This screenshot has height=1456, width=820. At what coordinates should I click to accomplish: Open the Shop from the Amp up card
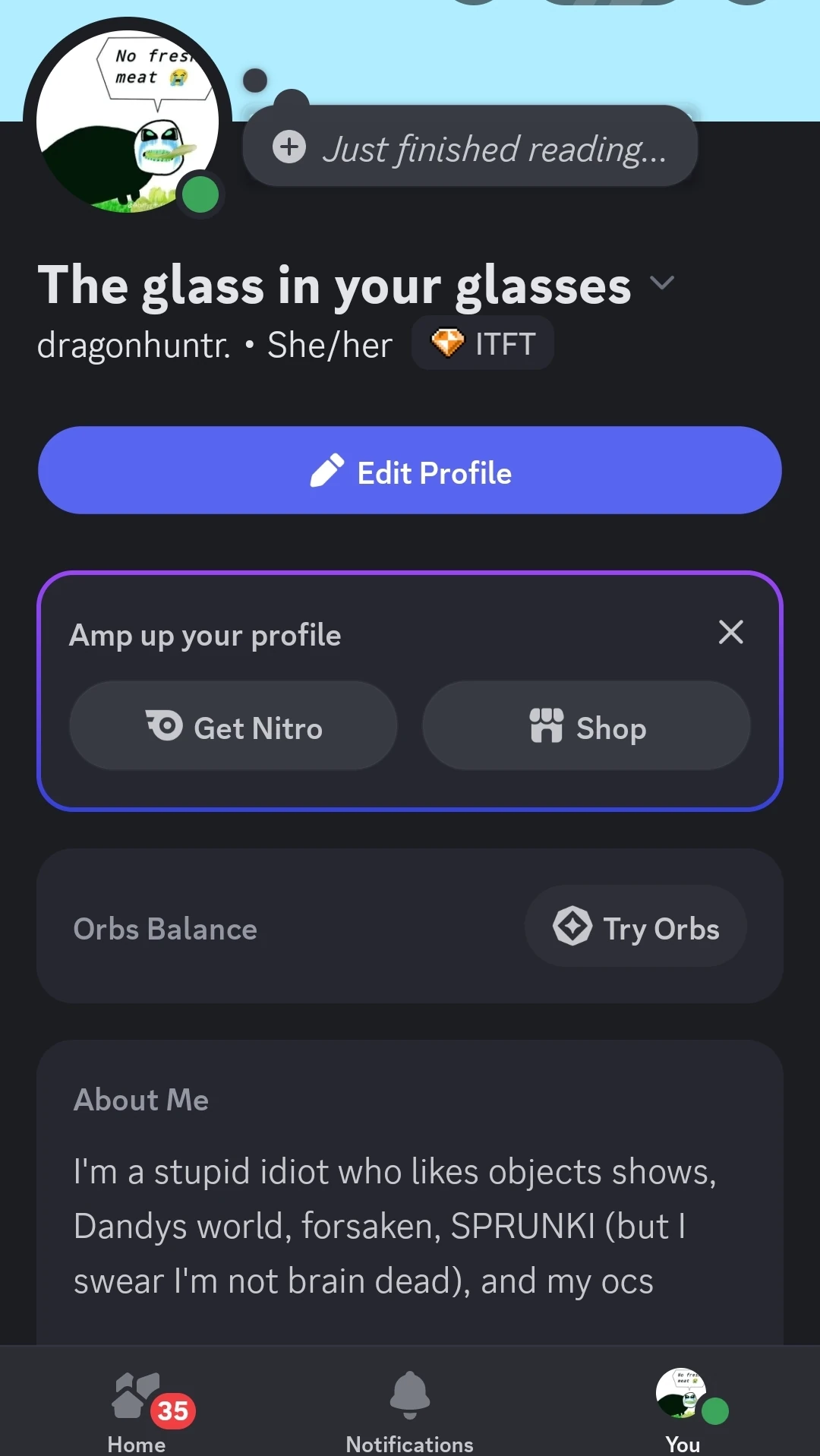(x=585, y=726)
